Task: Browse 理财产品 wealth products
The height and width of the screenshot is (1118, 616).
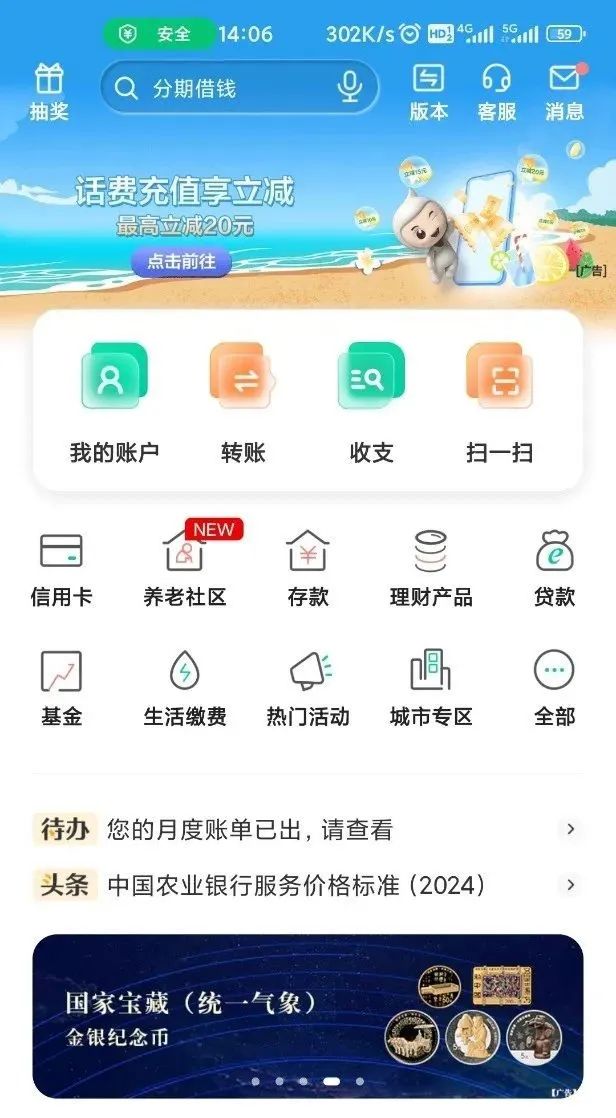Action: point(431,568)
